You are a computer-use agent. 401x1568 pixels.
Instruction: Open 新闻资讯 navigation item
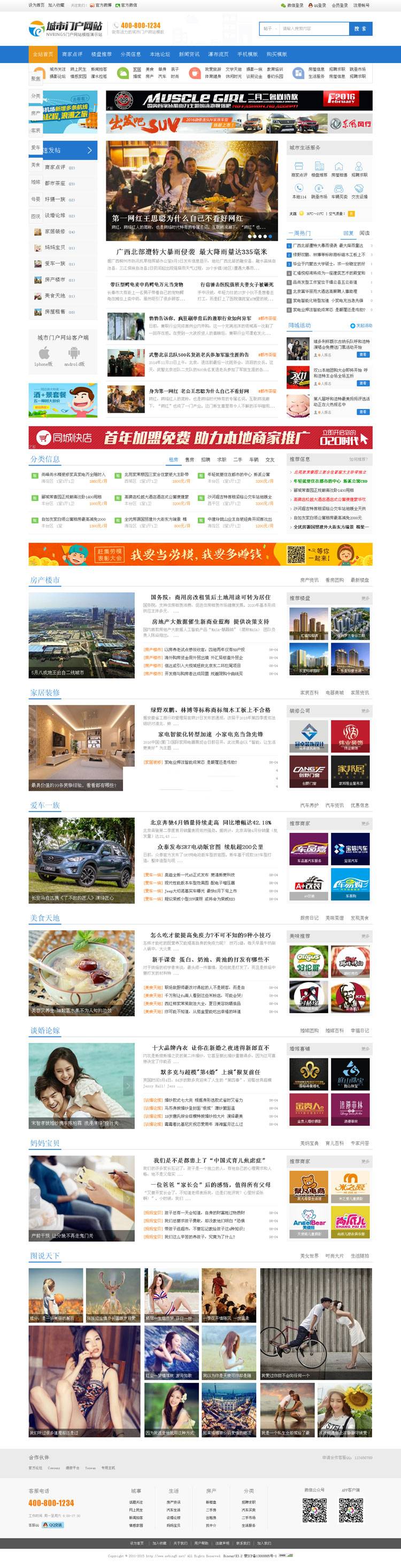point(189,54)
